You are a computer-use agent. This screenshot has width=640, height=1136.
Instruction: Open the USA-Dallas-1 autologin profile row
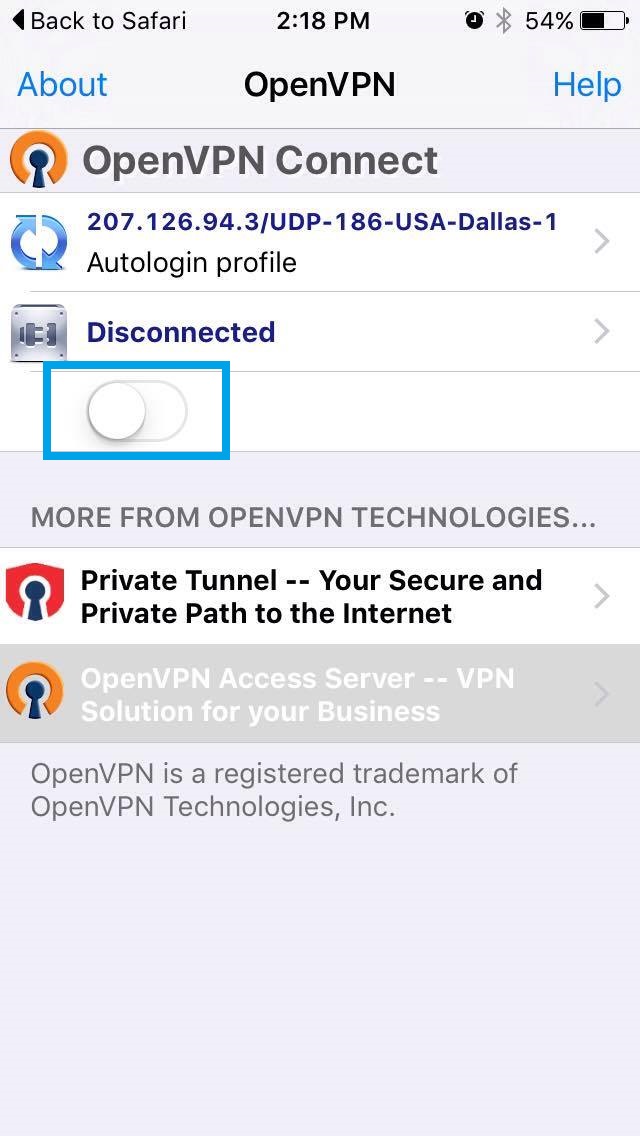tap(320, 242)
